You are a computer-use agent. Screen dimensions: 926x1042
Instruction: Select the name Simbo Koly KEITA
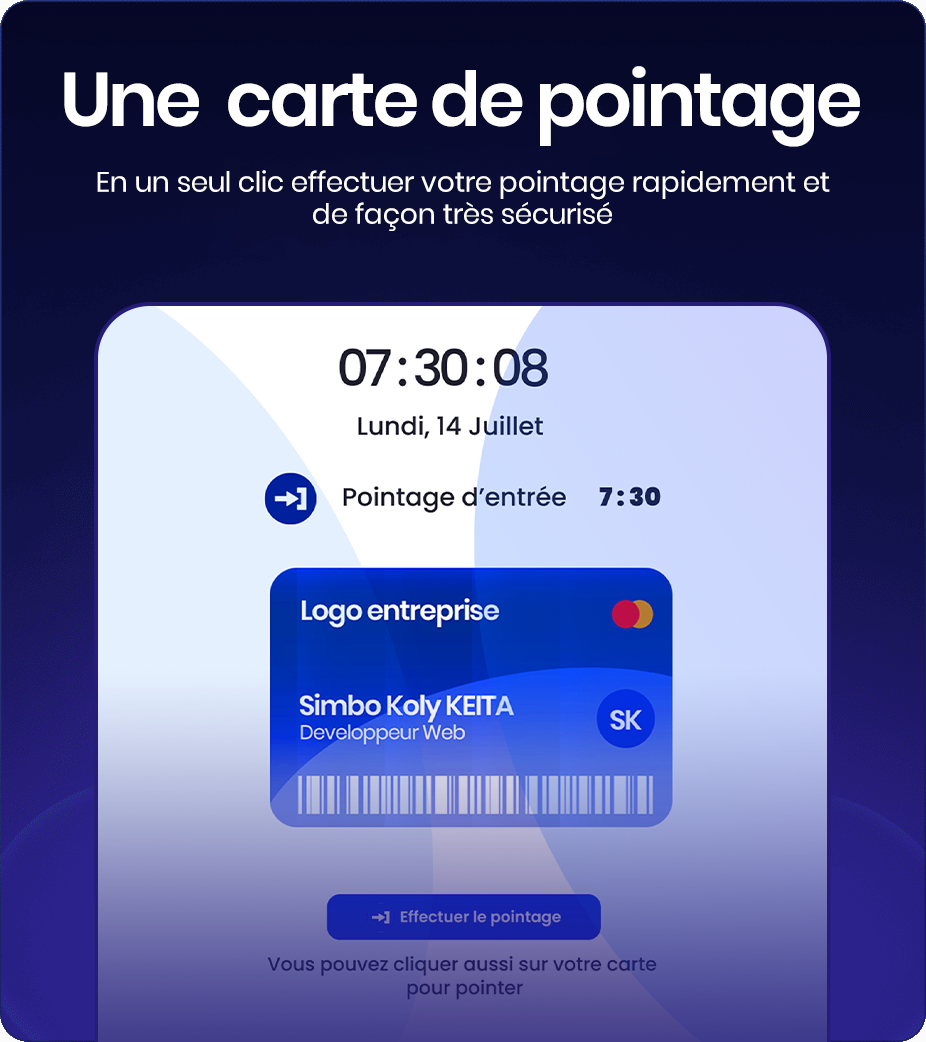click(x=406, y=706)
